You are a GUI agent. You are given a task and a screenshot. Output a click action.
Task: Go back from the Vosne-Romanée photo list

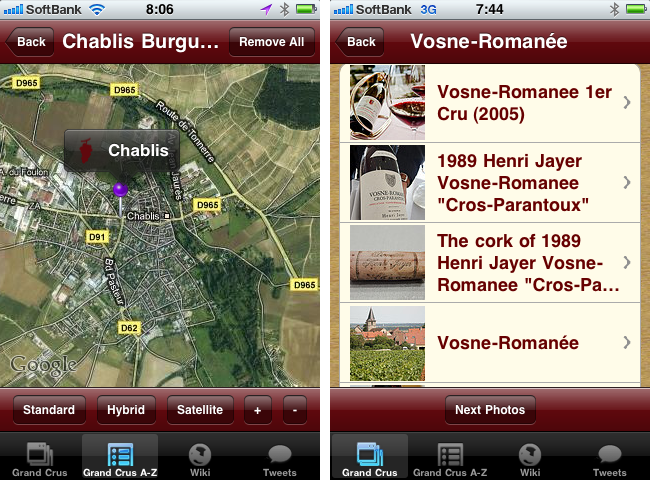coord(360,42)
